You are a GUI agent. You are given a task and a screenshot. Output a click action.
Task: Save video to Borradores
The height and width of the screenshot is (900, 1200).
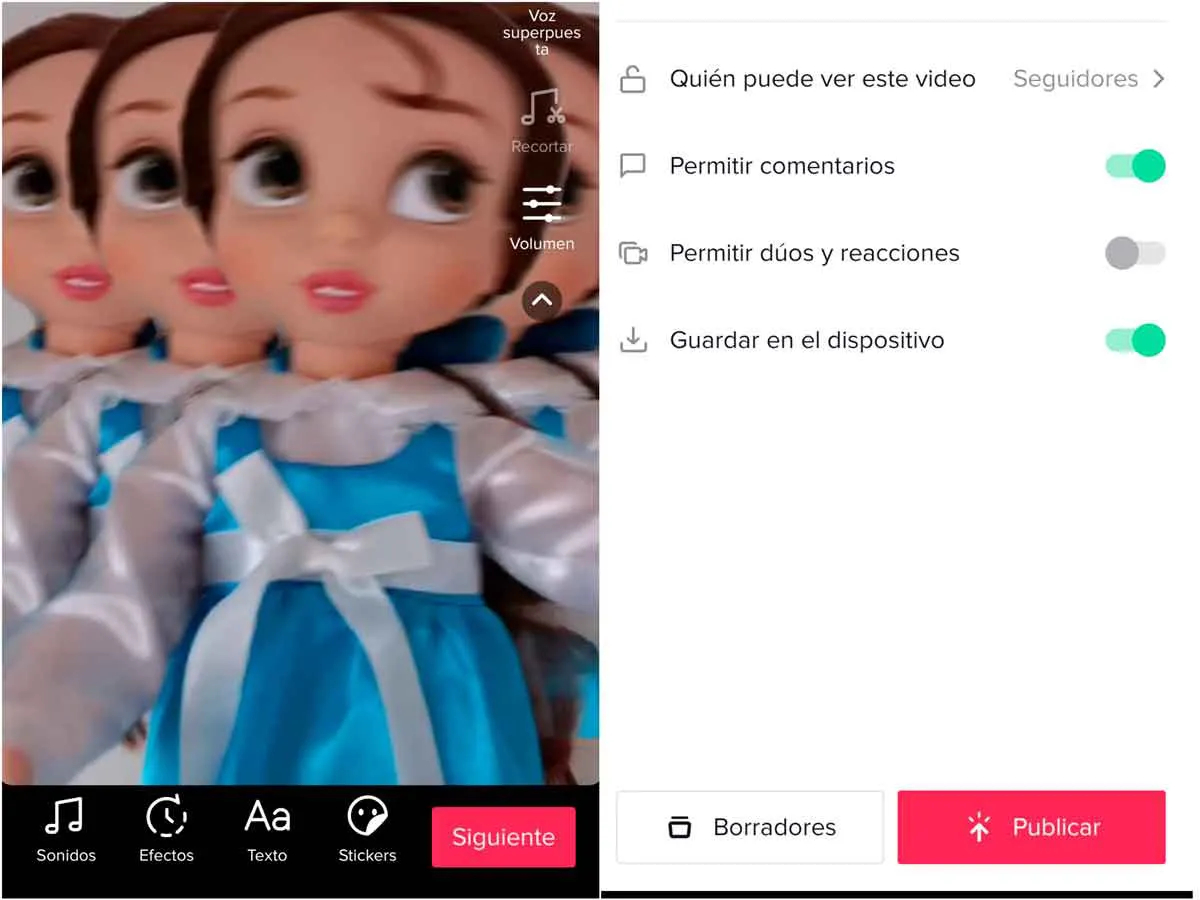[750, 827]
